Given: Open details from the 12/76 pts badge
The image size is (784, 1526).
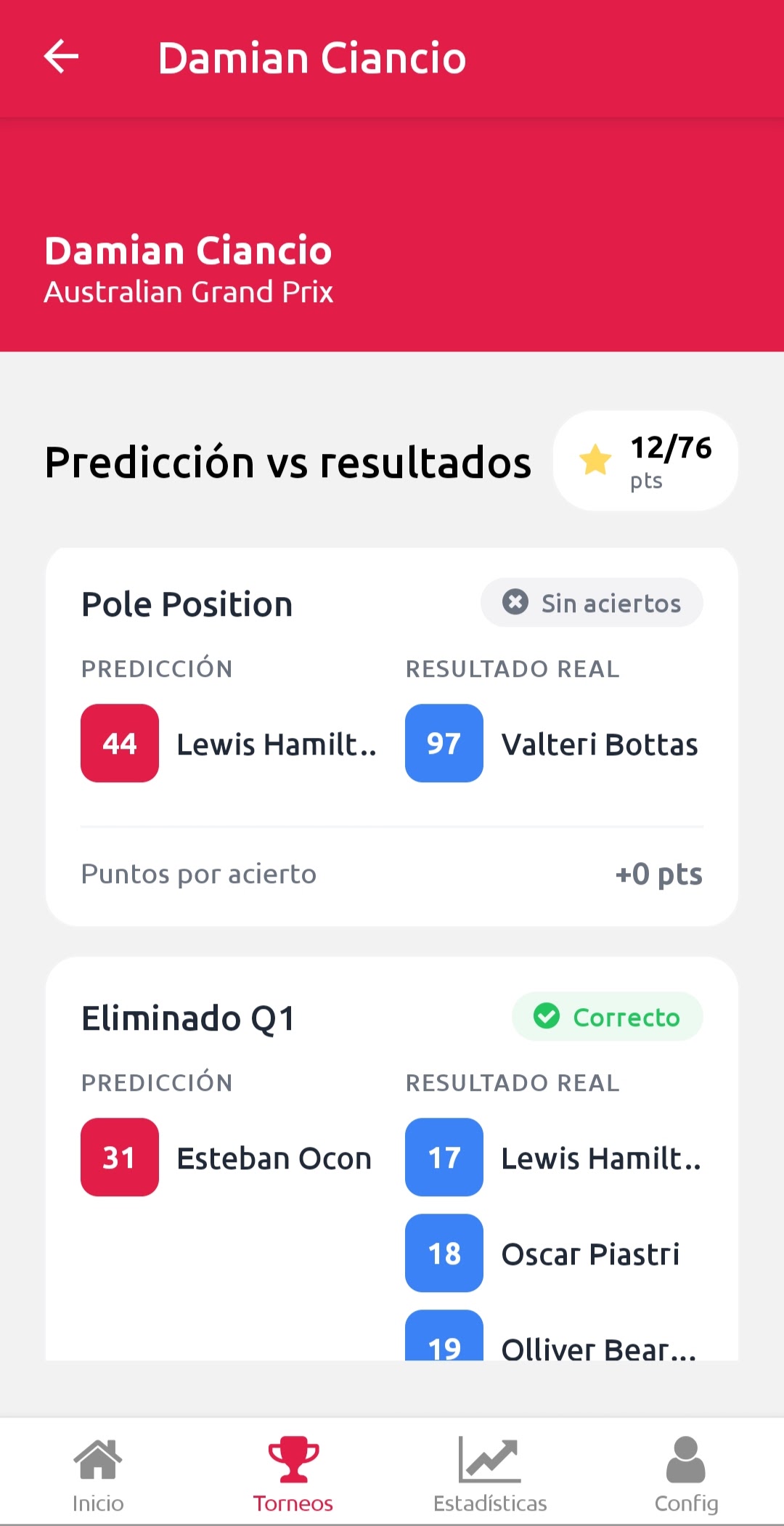Looking at the screenshot, I should [x=645, y=459].
